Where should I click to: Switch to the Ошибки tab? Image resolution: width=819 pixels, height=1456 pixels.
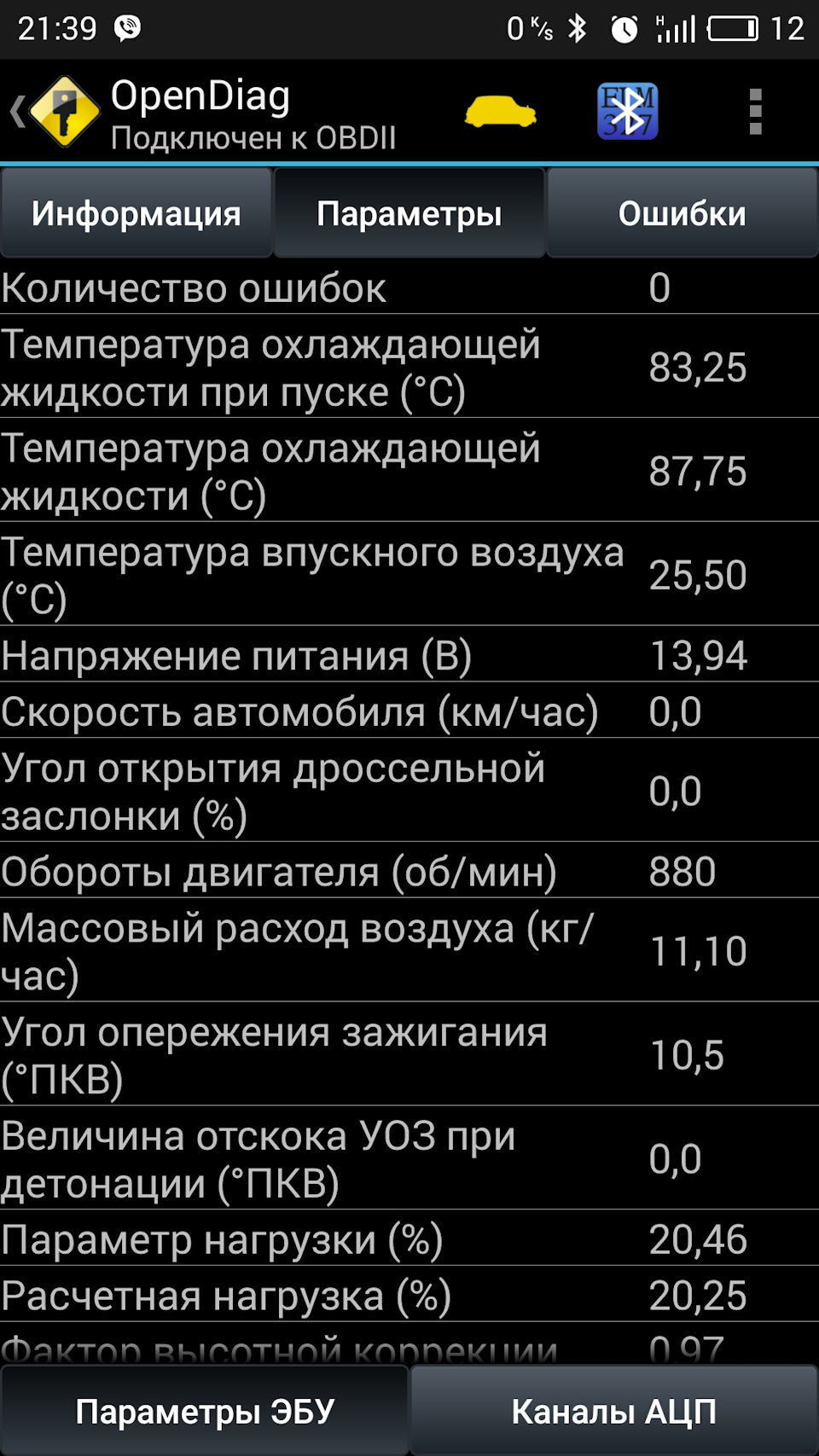point(682,212)
